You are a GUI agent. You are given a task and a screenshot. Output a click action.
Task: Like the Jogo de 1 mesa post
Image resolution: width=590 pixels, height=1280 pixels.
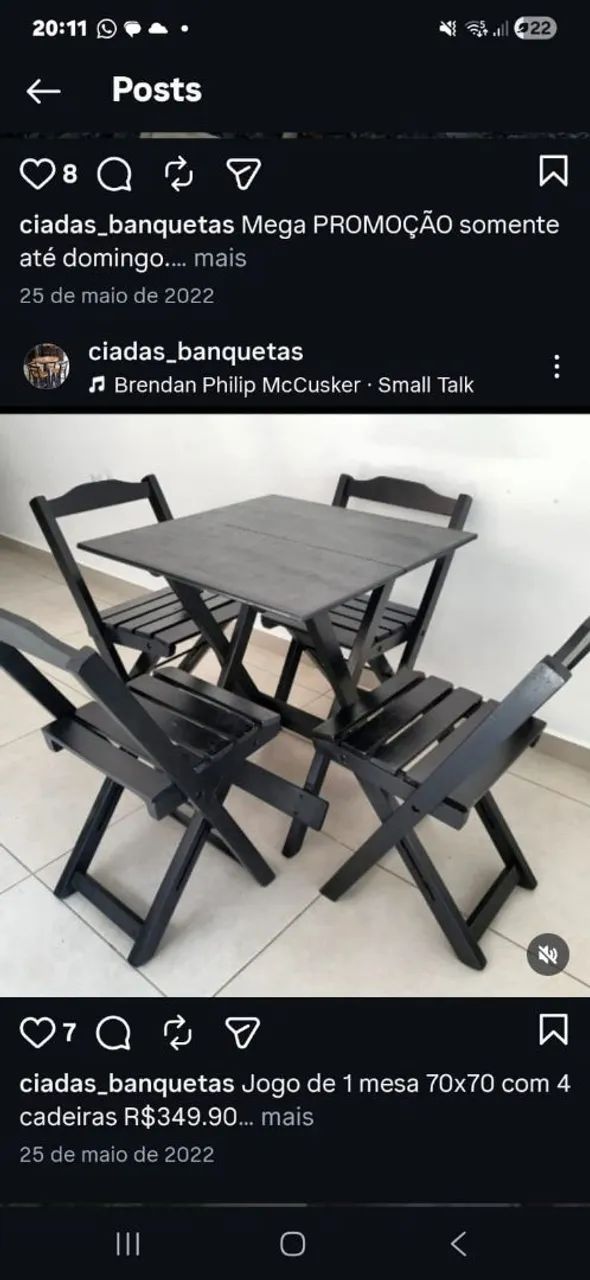37,1032
